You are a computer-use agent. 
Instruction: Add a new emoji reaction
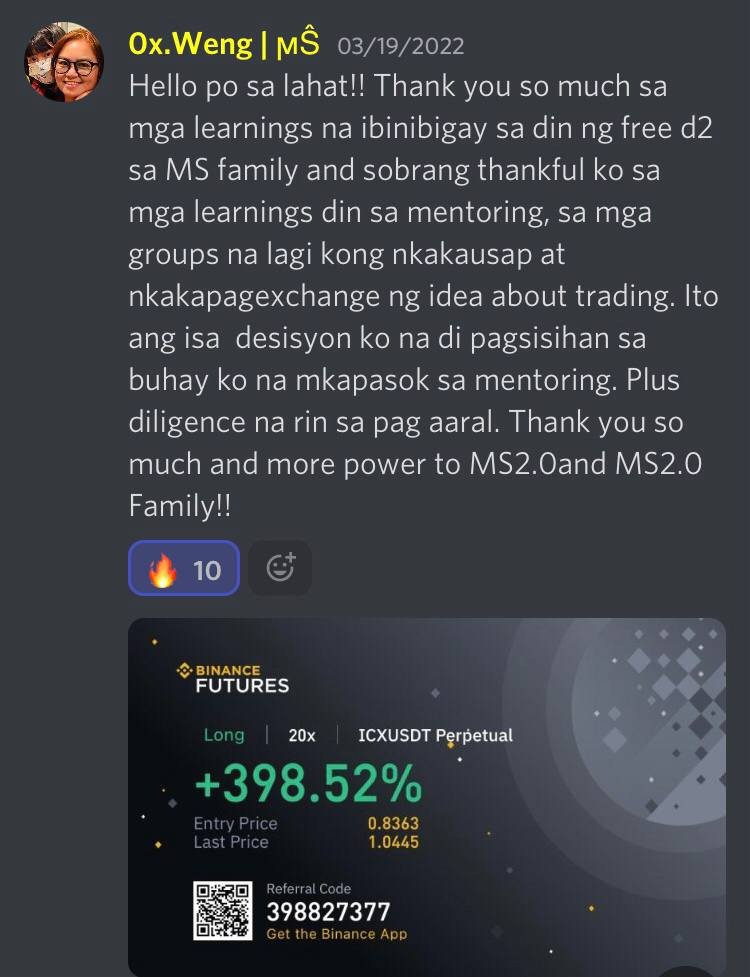click(x=280, y=569)
